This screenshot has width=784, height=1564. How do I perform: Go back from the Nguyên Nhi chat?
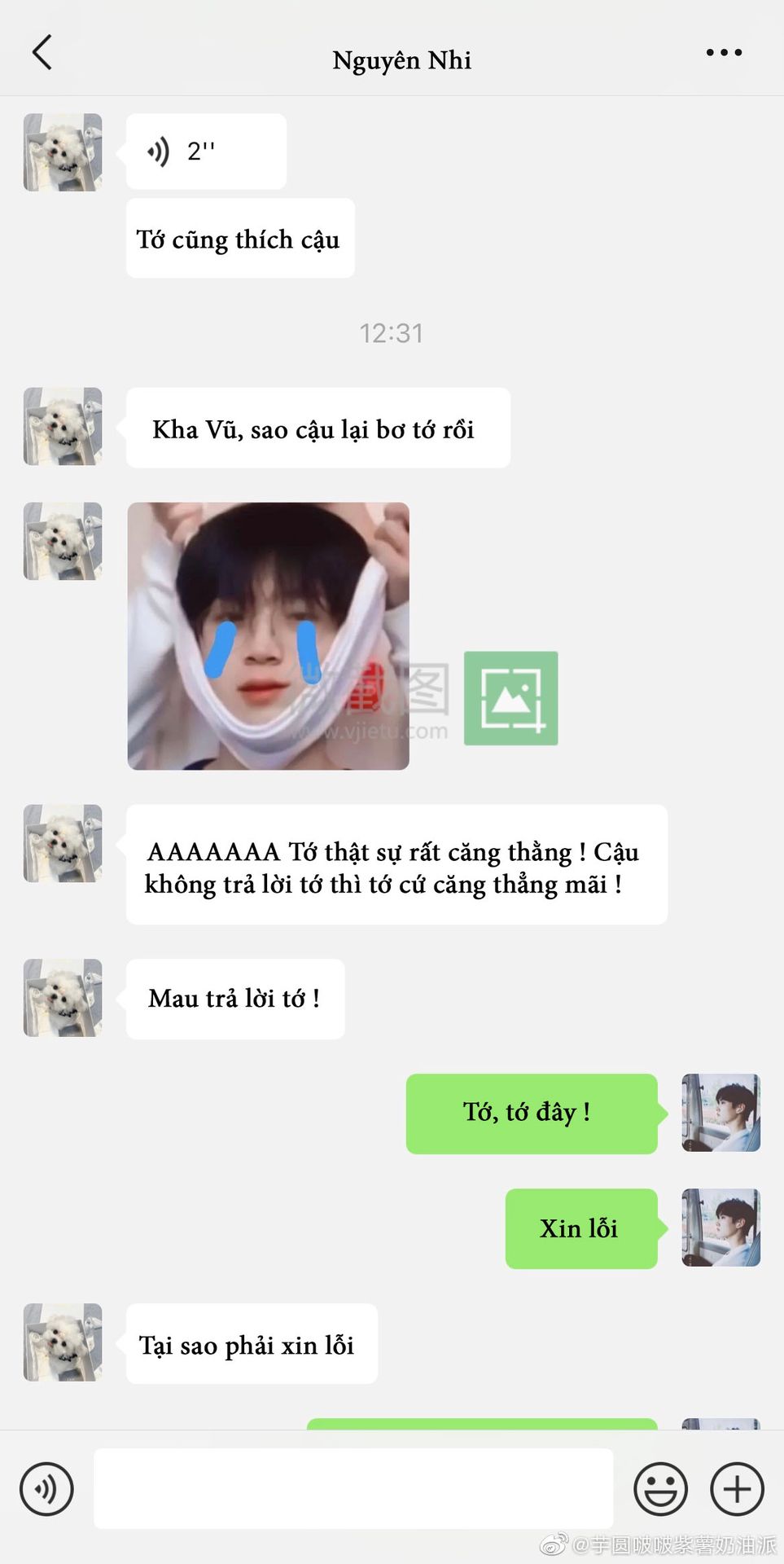tap(42, 52)
